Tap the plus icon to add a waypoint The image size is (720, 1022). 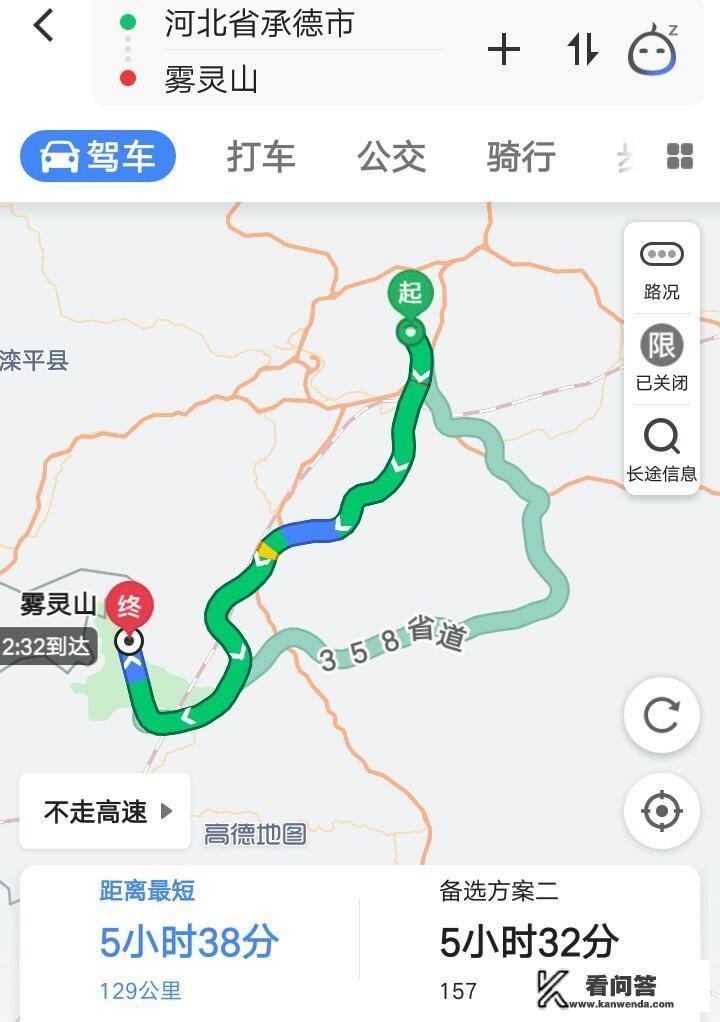tap(505, 48)
